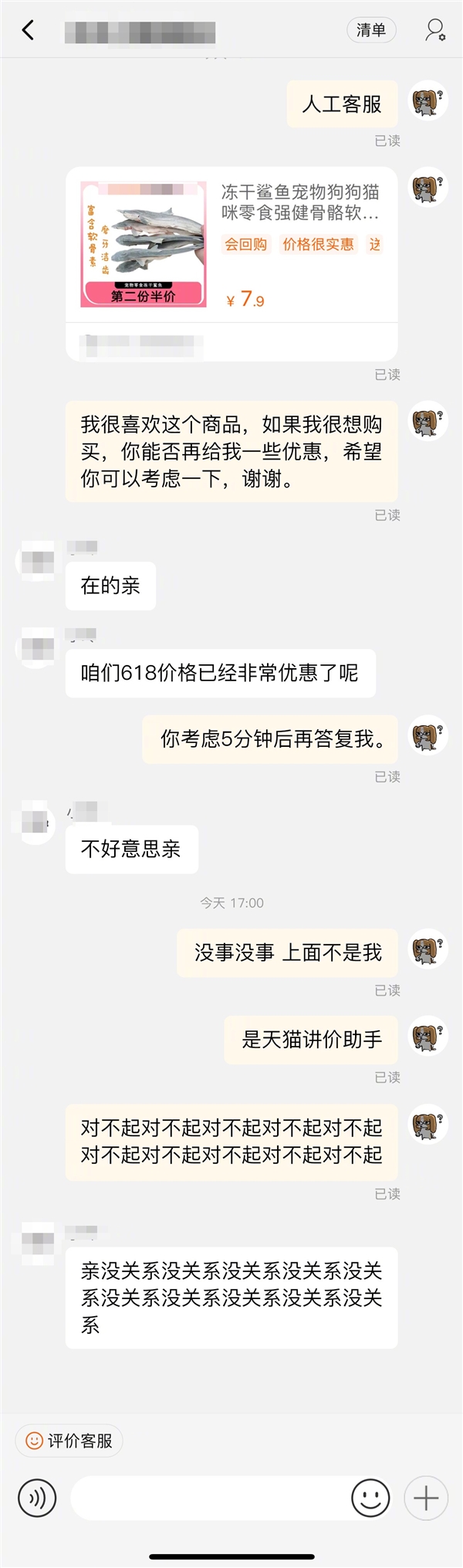This screenshot has width=463, height=1568.
Task: Open the plus attachment menu
Action: 426,1498
